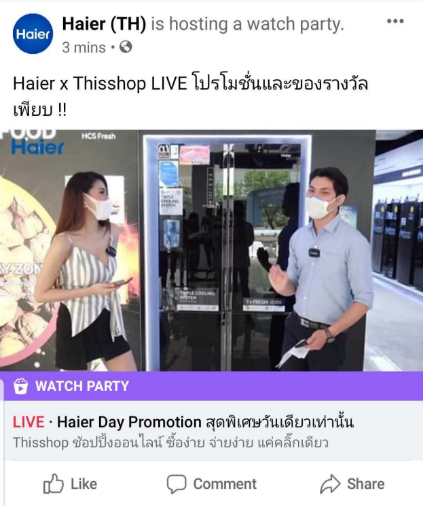Open the Haier profile picture
The image size is (423, 506).
[x=33, y=33]
